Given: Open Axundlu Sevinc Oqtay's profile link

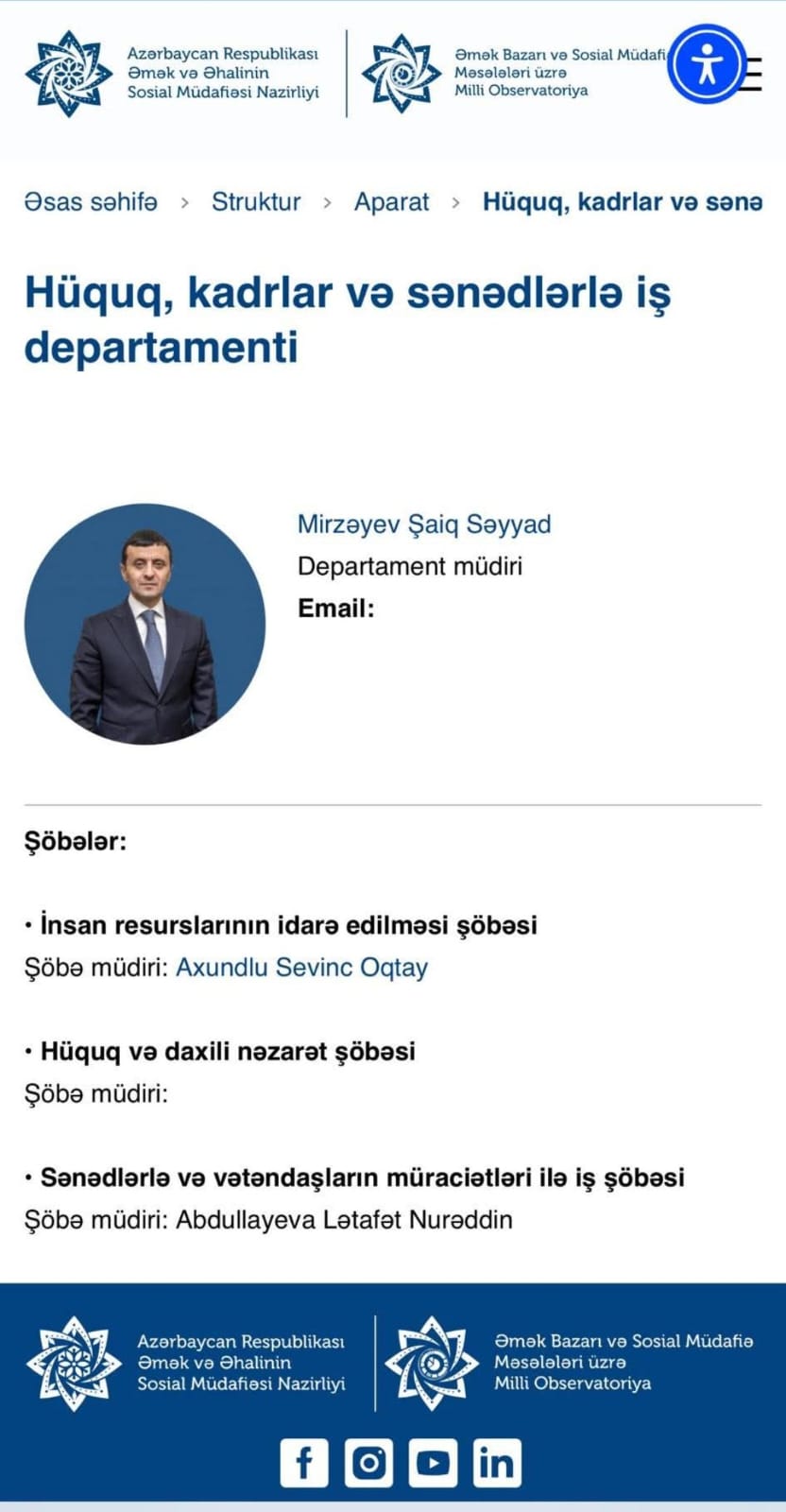Looking at the screenshot, I should pos(301,968).
